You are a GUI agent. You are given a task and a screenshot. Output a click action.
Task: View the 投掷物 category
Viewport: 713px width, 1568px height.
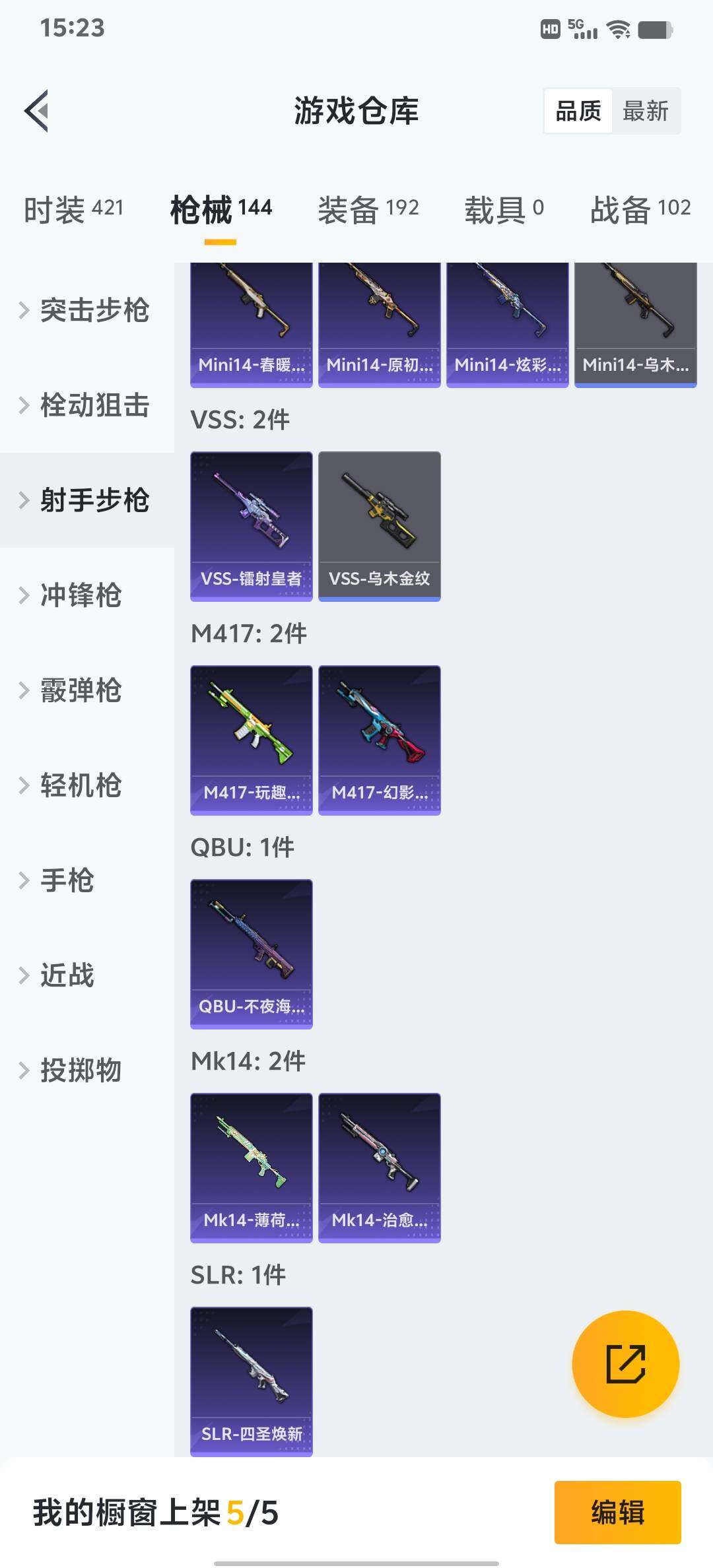tap(81, 1070)
